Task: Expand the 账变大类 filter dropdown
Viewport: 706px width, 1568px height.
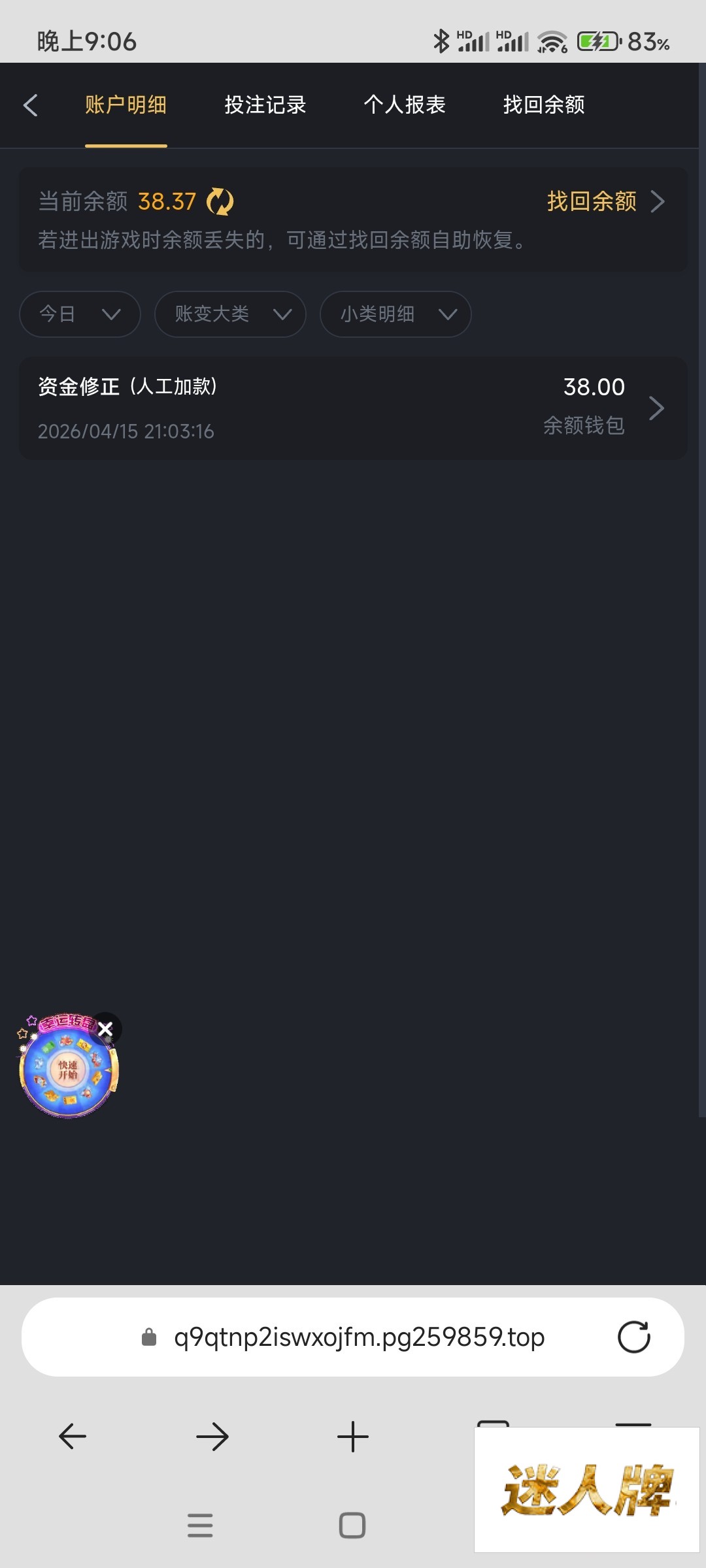Action: click(230, 314)
